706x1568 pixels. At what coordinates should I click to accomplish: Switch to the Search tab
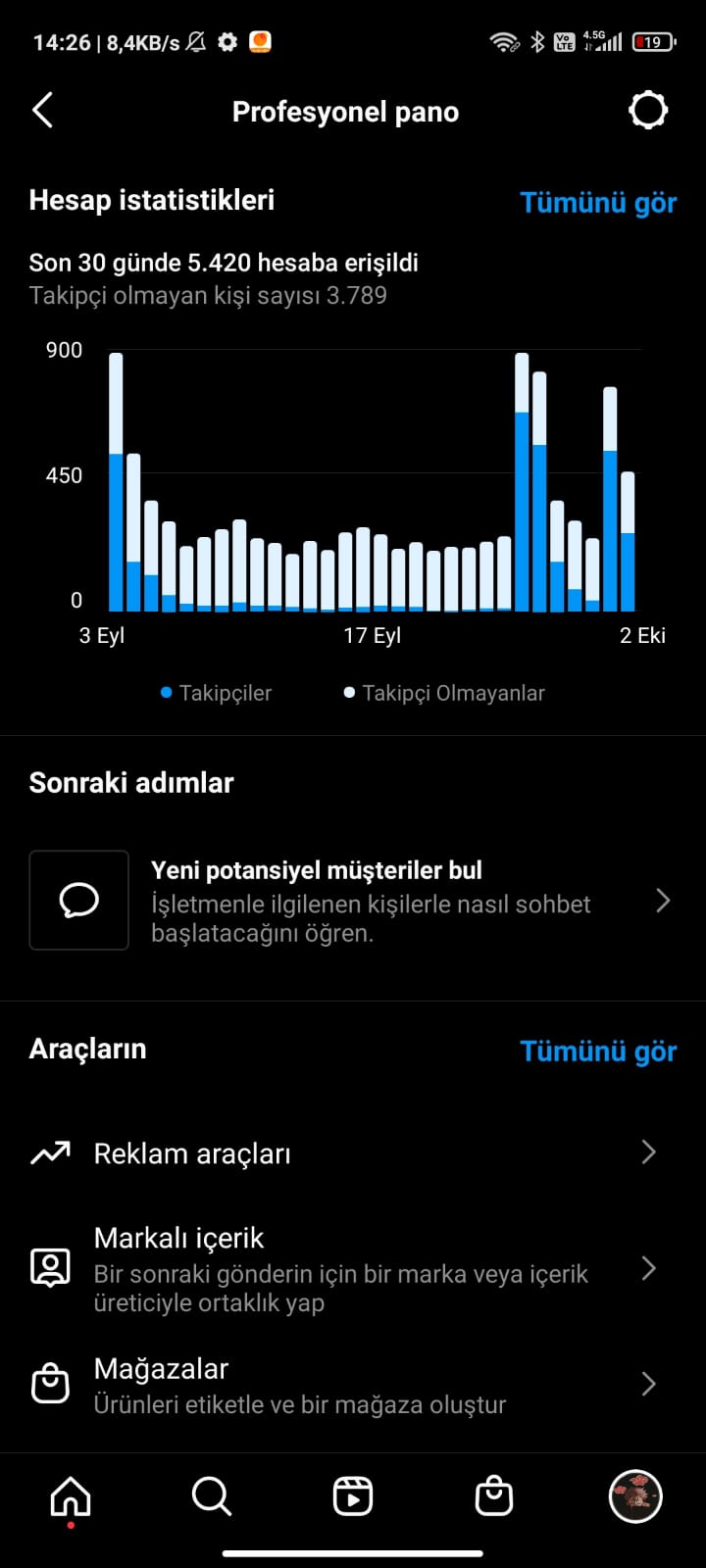click(212, 1497)
